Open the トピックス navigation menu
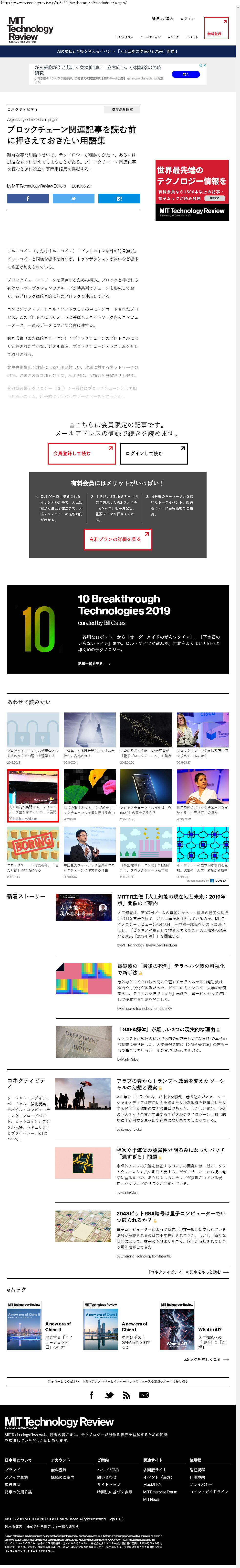The height and width of the screenshot is (1568, 240). pos(125,37)
